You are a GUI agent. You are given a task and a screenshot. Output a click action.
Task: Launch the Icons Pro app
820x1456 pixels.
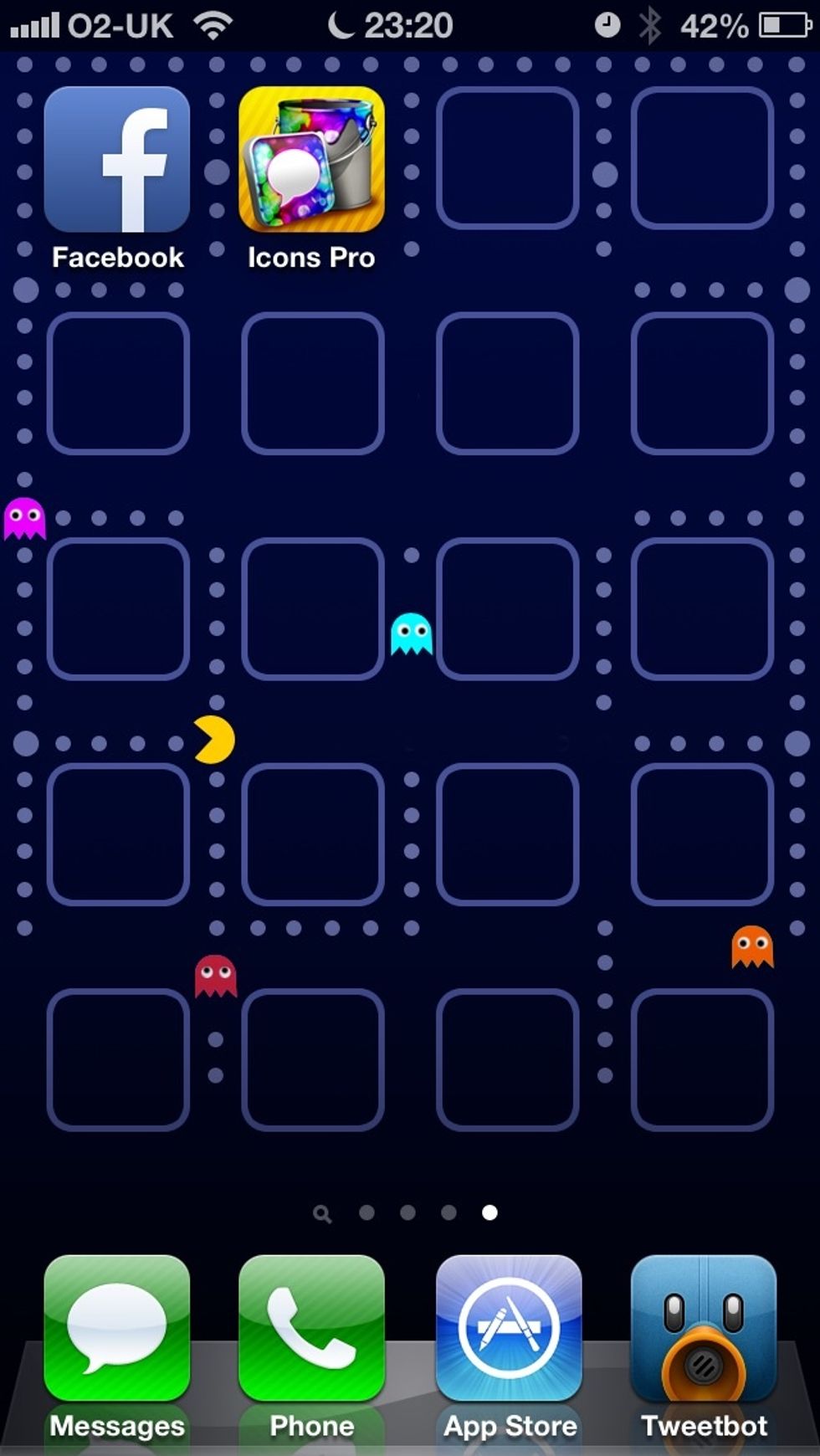point(311,161)
